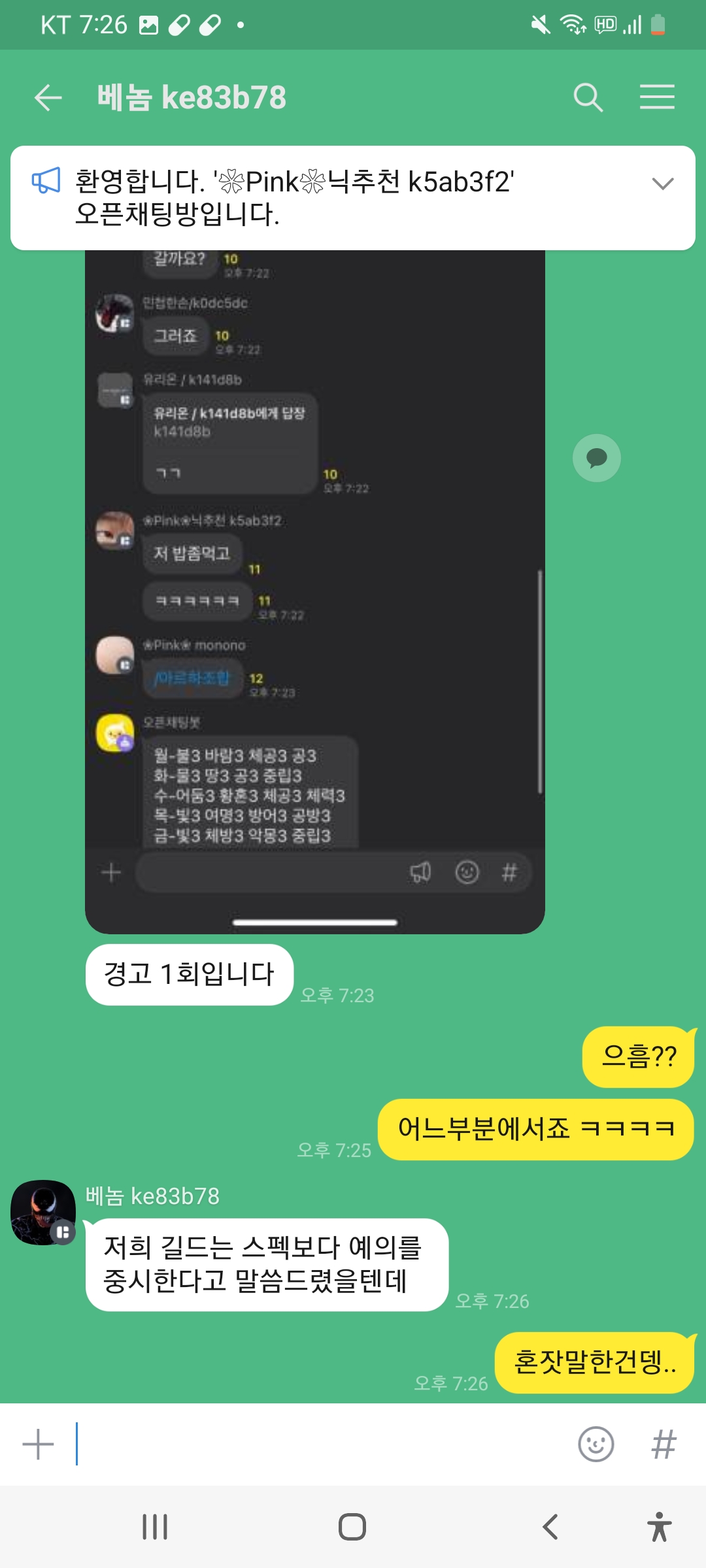View 베놈 ke83b78's profile picture
Viewport: 706px width, 1568px height.
[43, 1212]
